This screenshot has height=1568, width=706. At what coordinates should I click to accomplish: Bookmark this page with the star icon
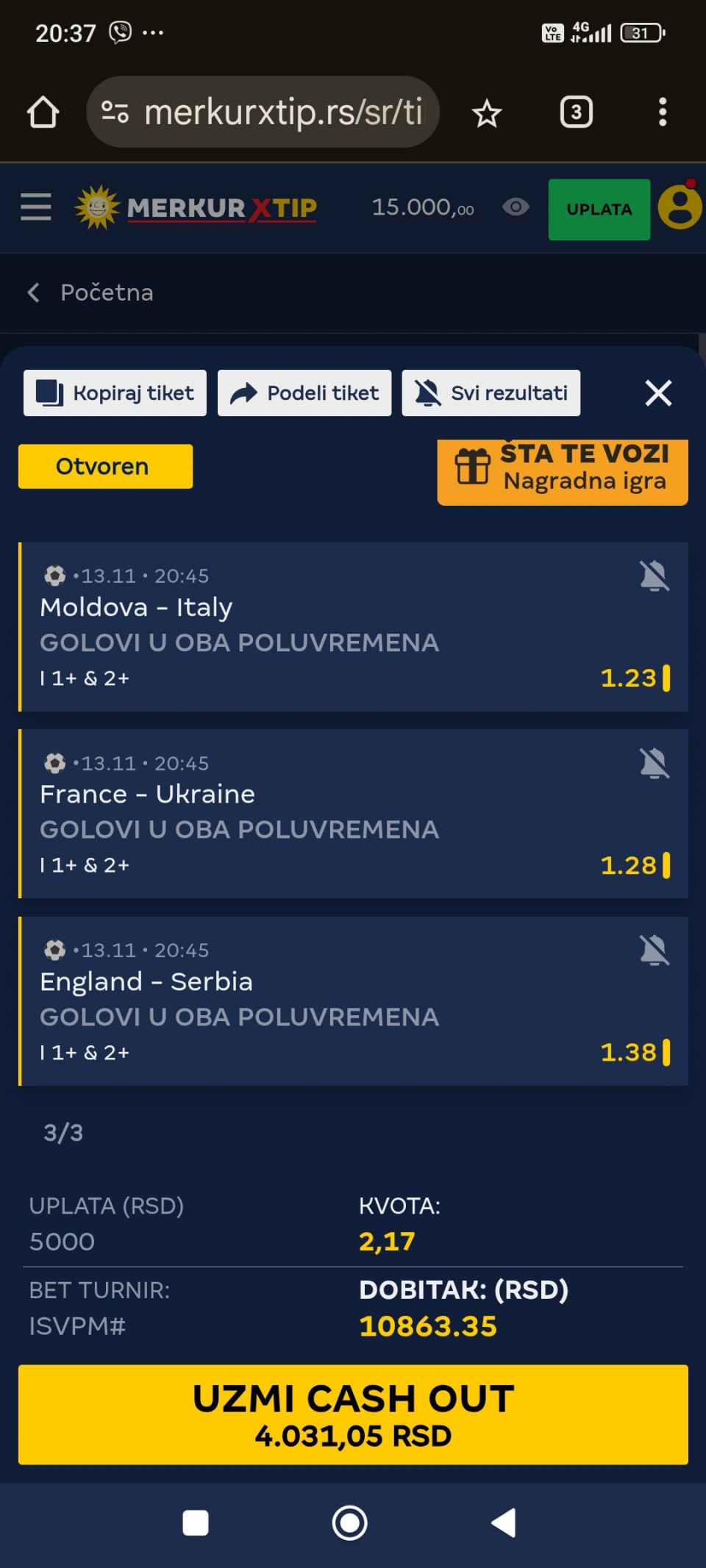486,113
